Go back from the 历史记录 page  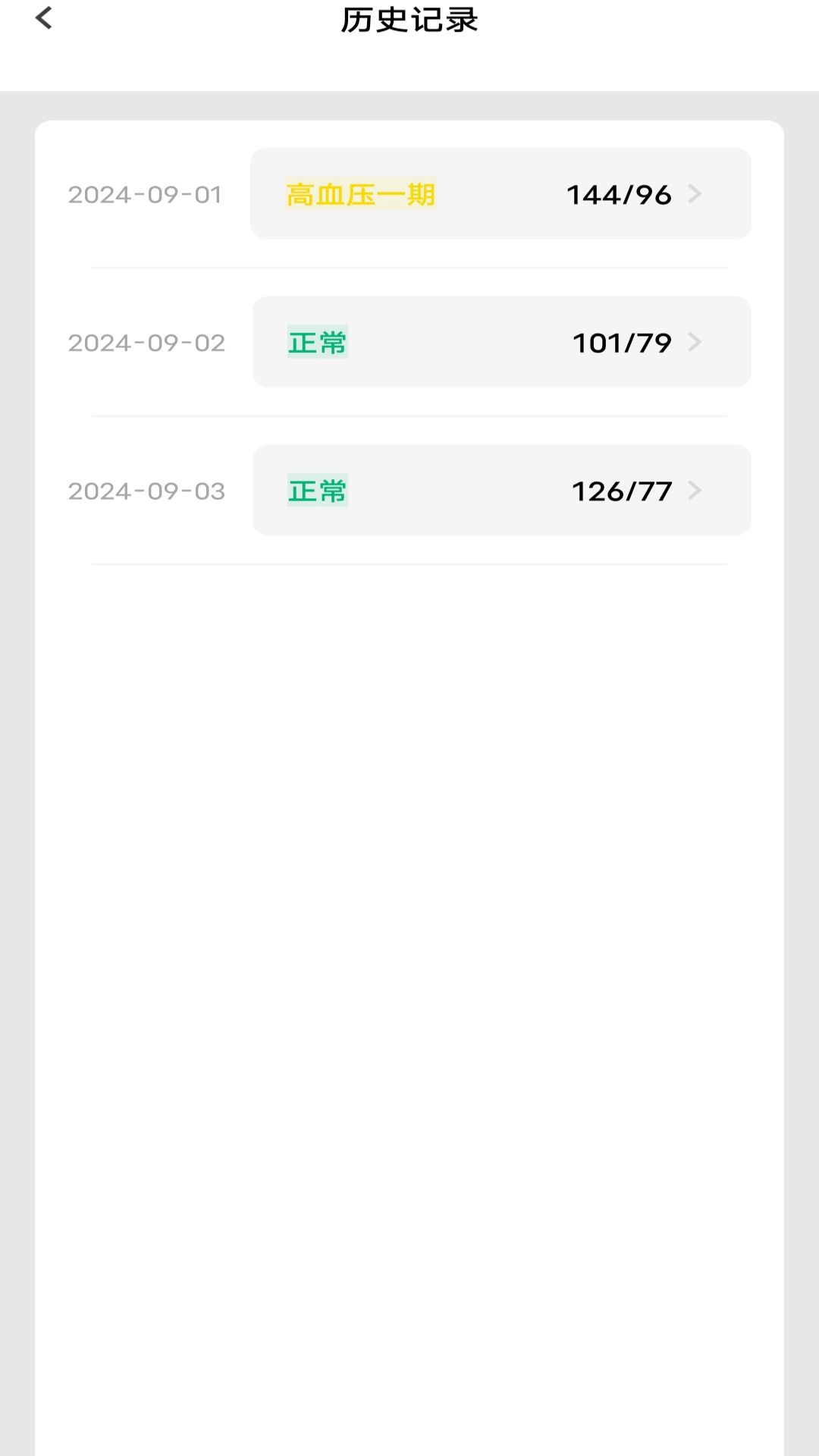[44, 18]
